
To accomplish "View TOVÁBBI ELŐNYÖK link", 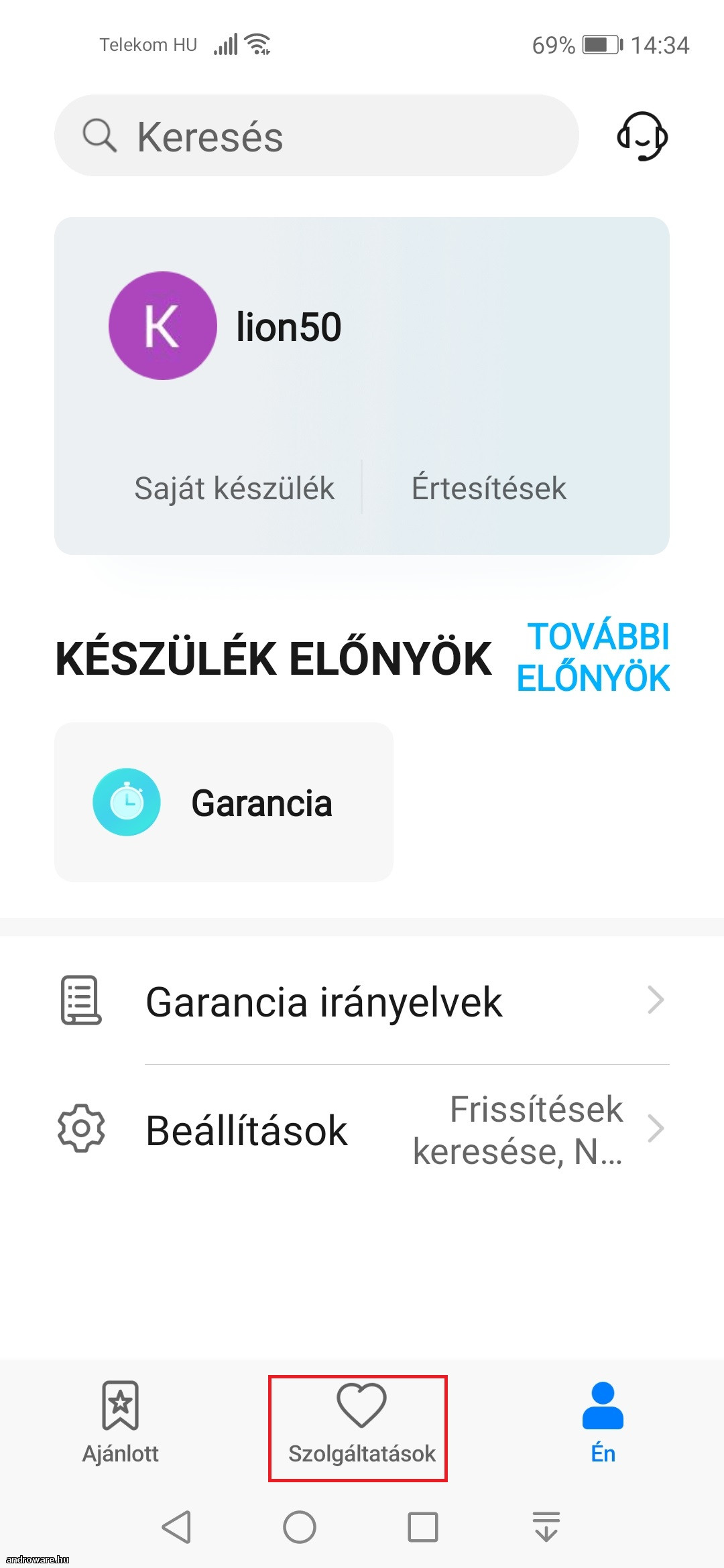I will (593, 657).
